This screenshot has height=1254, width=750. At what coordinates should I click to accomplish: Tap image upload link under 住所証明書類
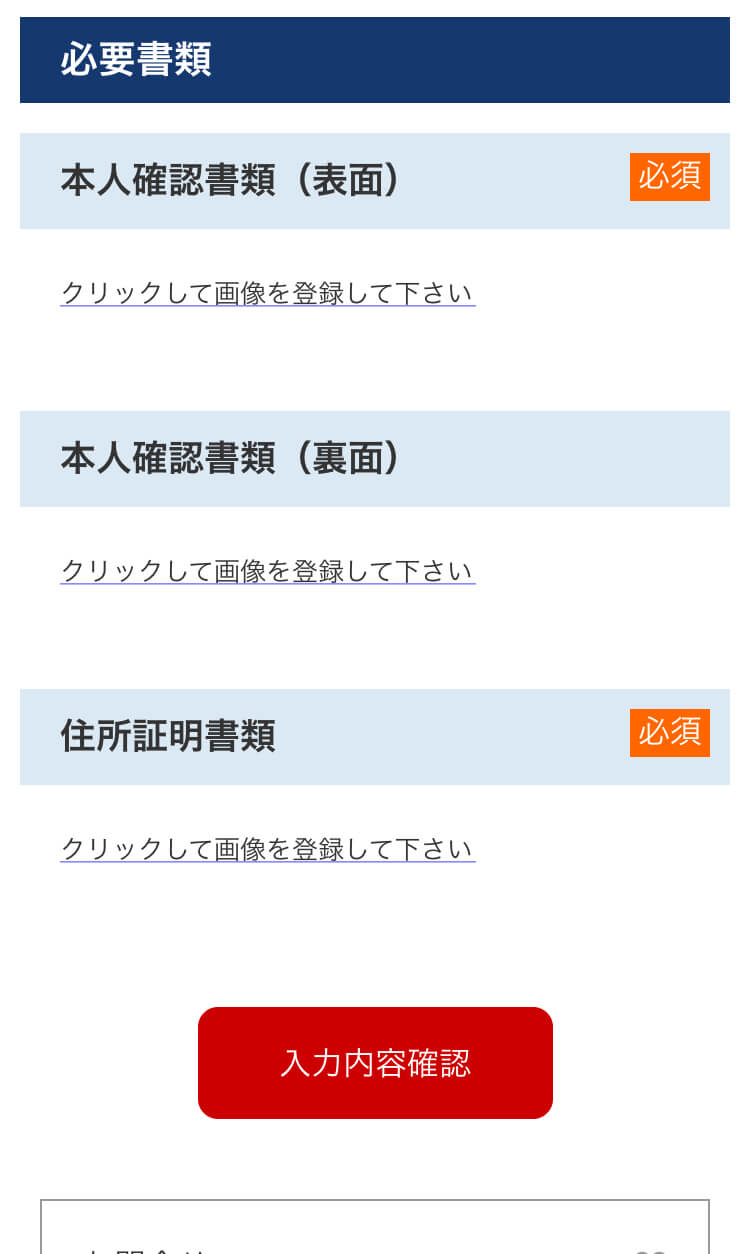tap(267, 849)
